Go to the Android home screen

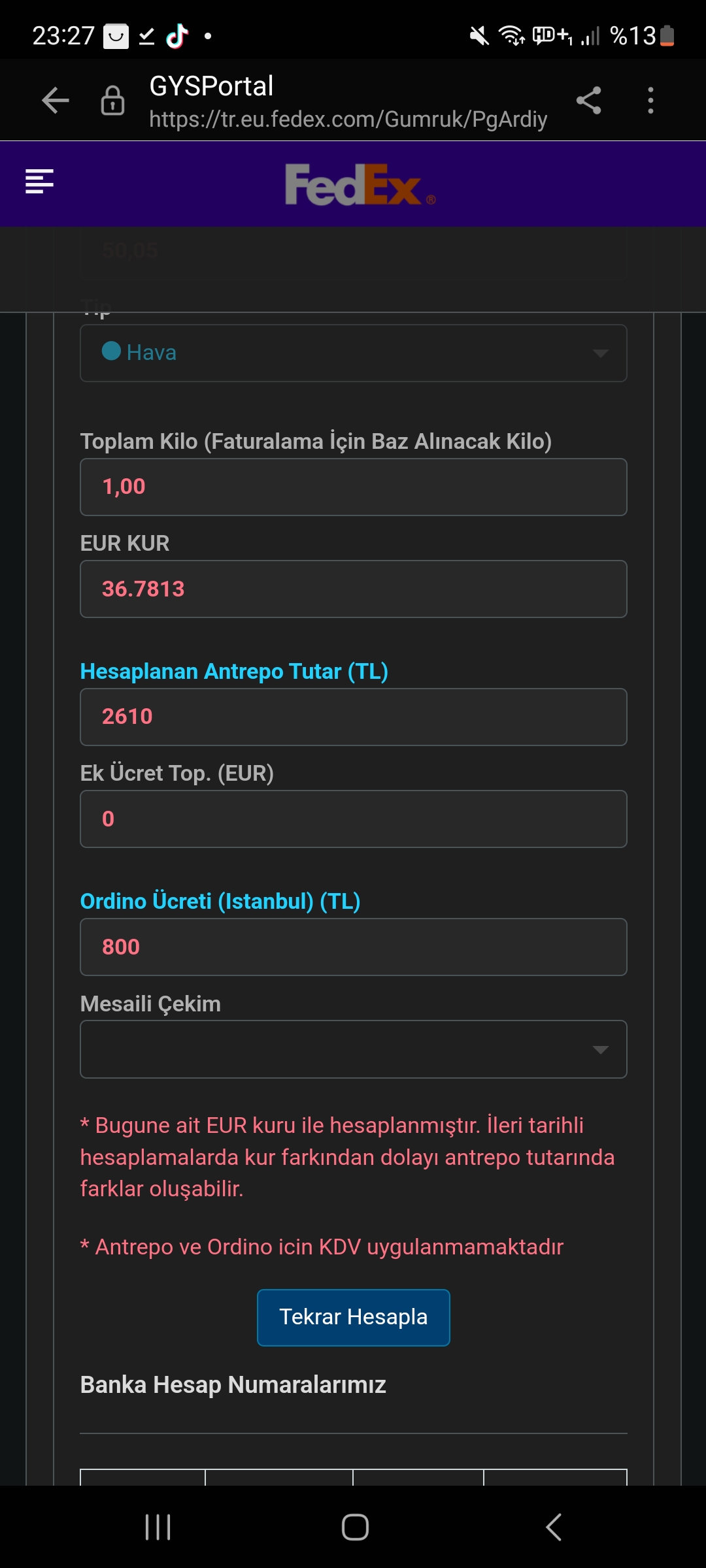355,1527
